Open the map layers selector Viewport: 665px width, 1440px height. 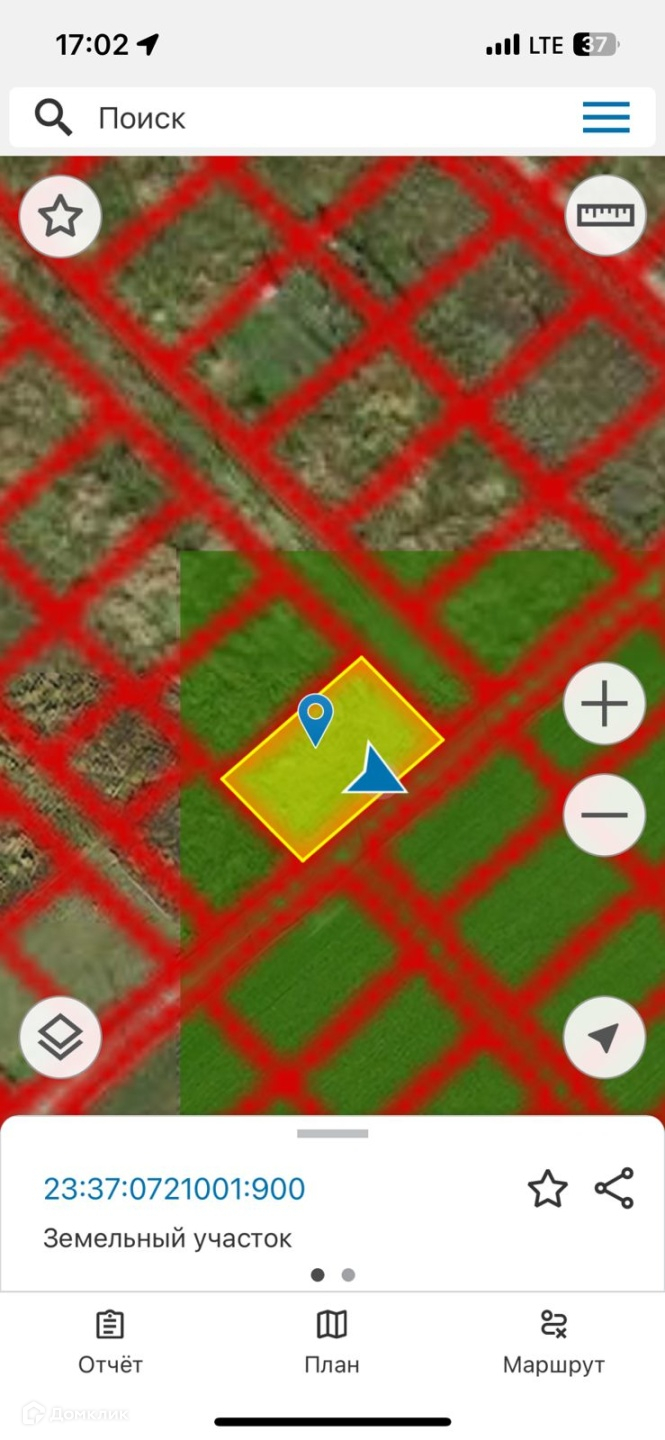[x=60, y=1038]
